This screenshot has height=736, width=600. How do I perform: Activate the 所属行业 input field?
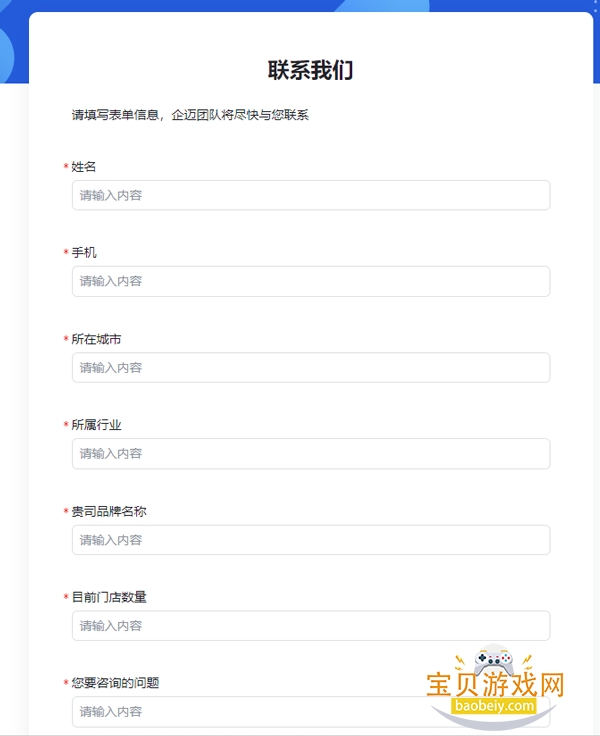[310, 453]
